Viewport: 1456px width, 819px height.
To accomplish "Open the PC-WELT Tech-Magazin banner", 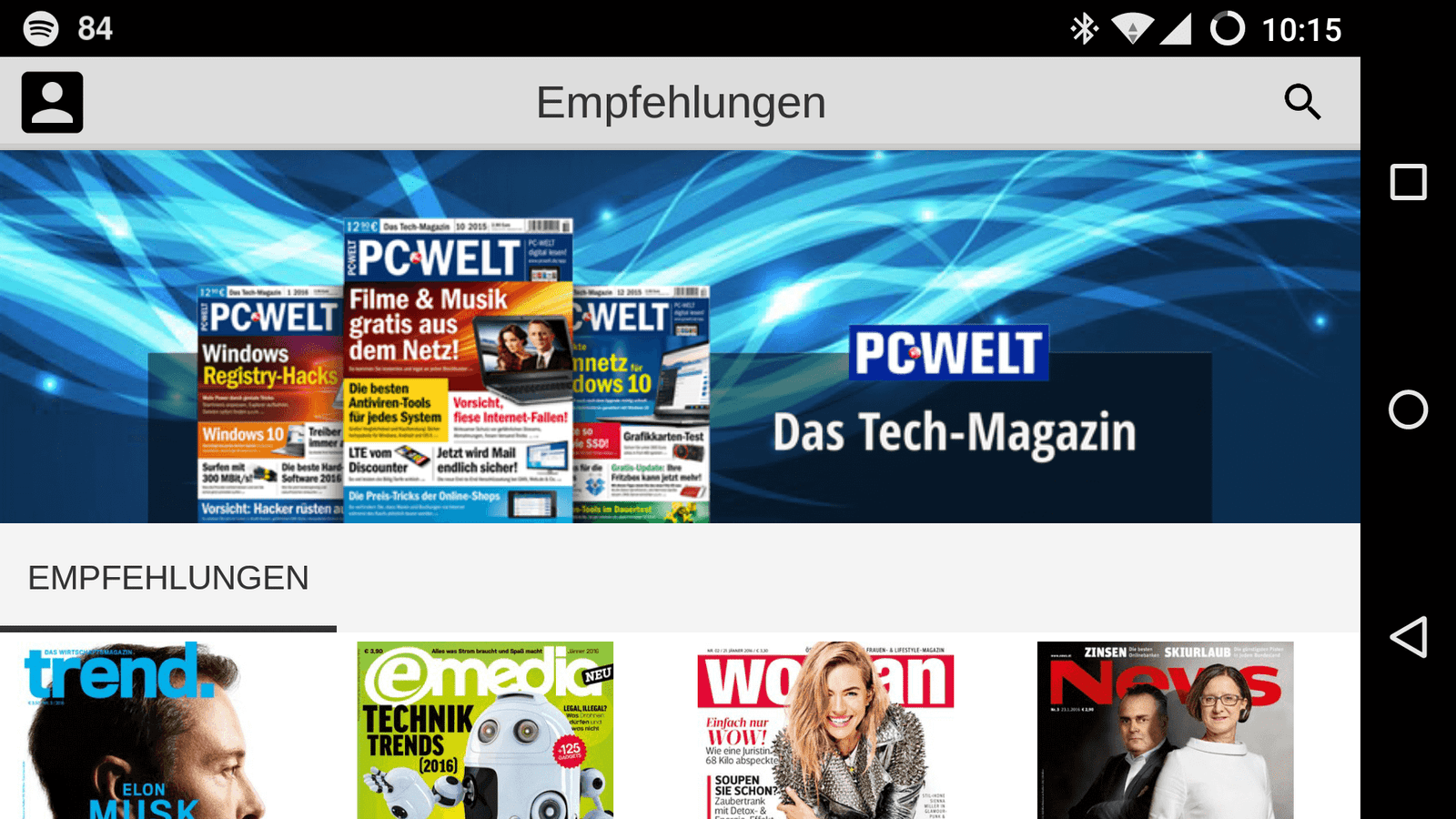I will (x=680, y=337).
